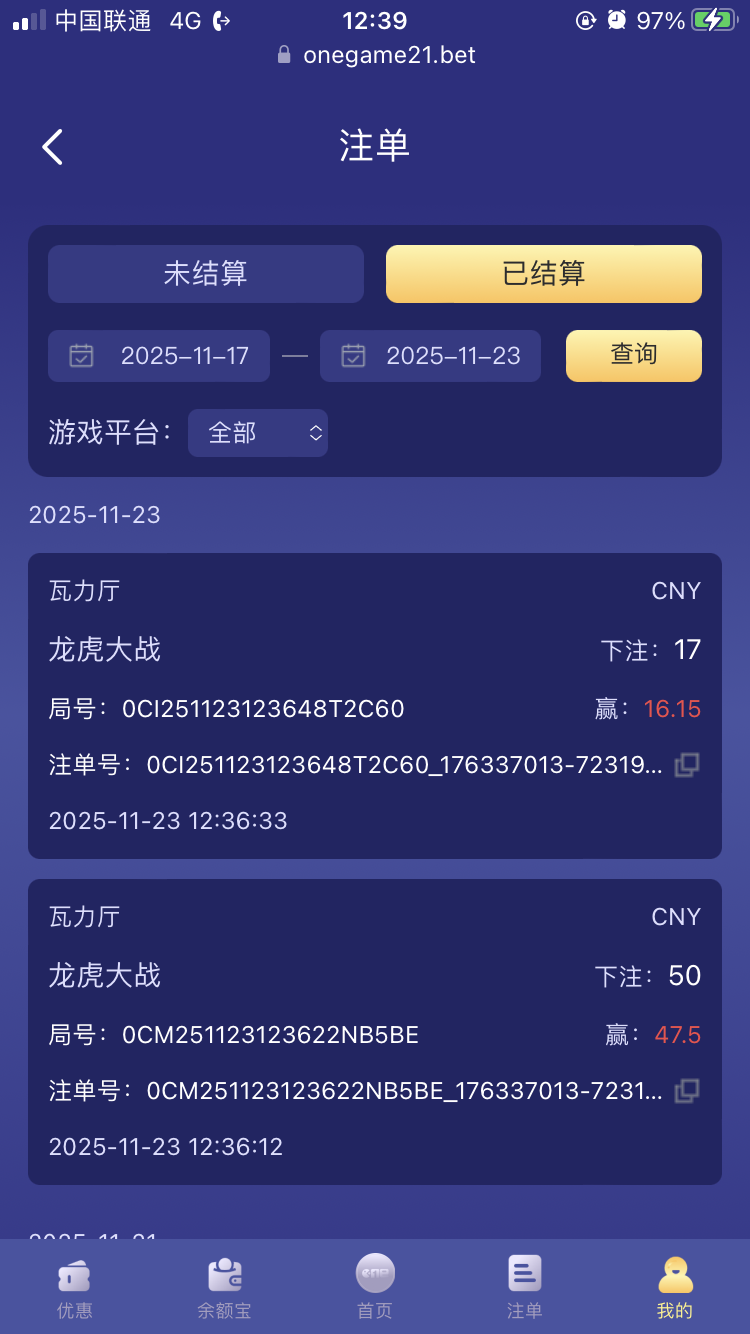Go to 首页 via the home icon
This screenshot has width=750, height=1334.
[375, 1275]
